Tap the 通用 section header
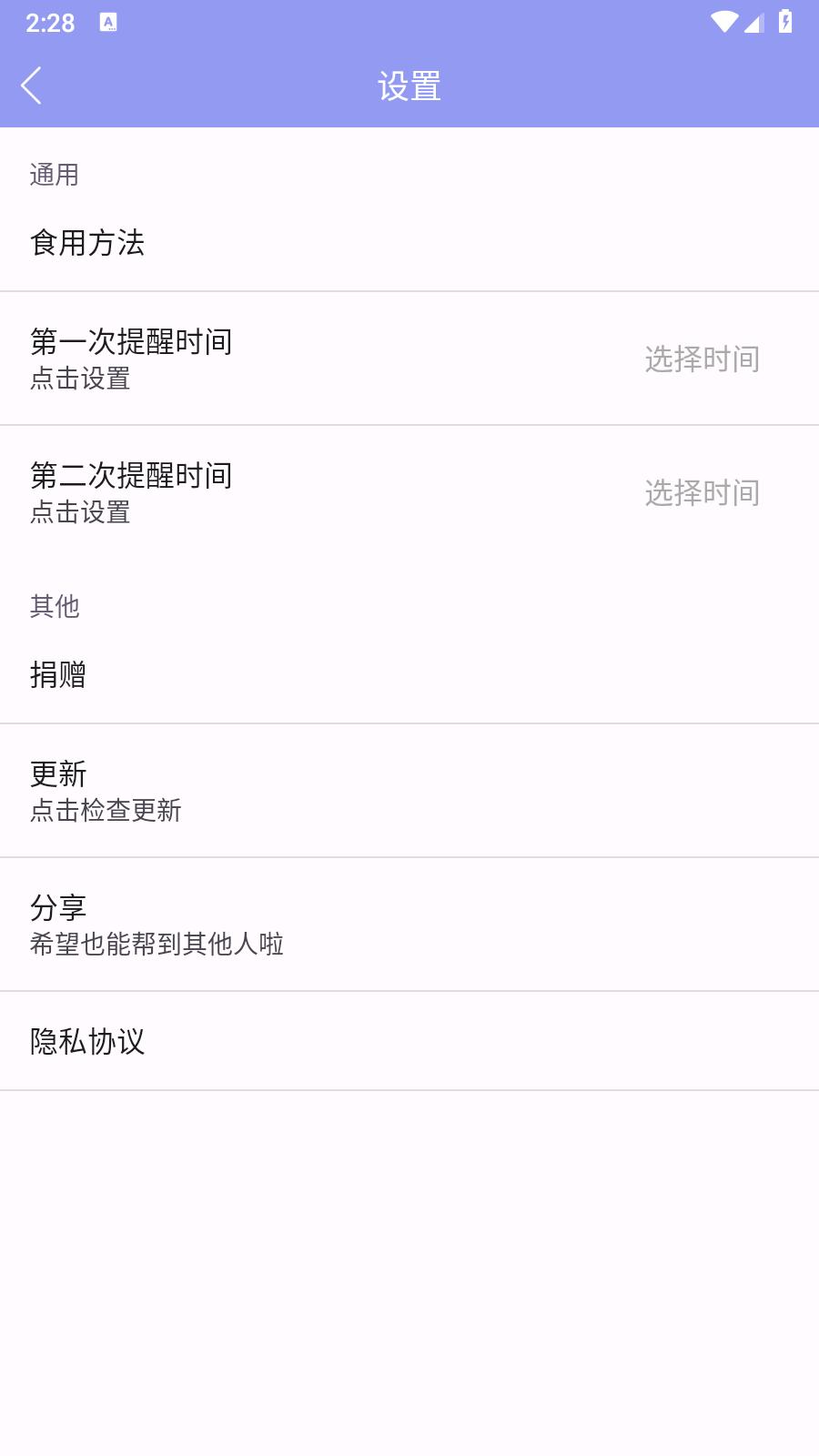 (x=54, y=175)
